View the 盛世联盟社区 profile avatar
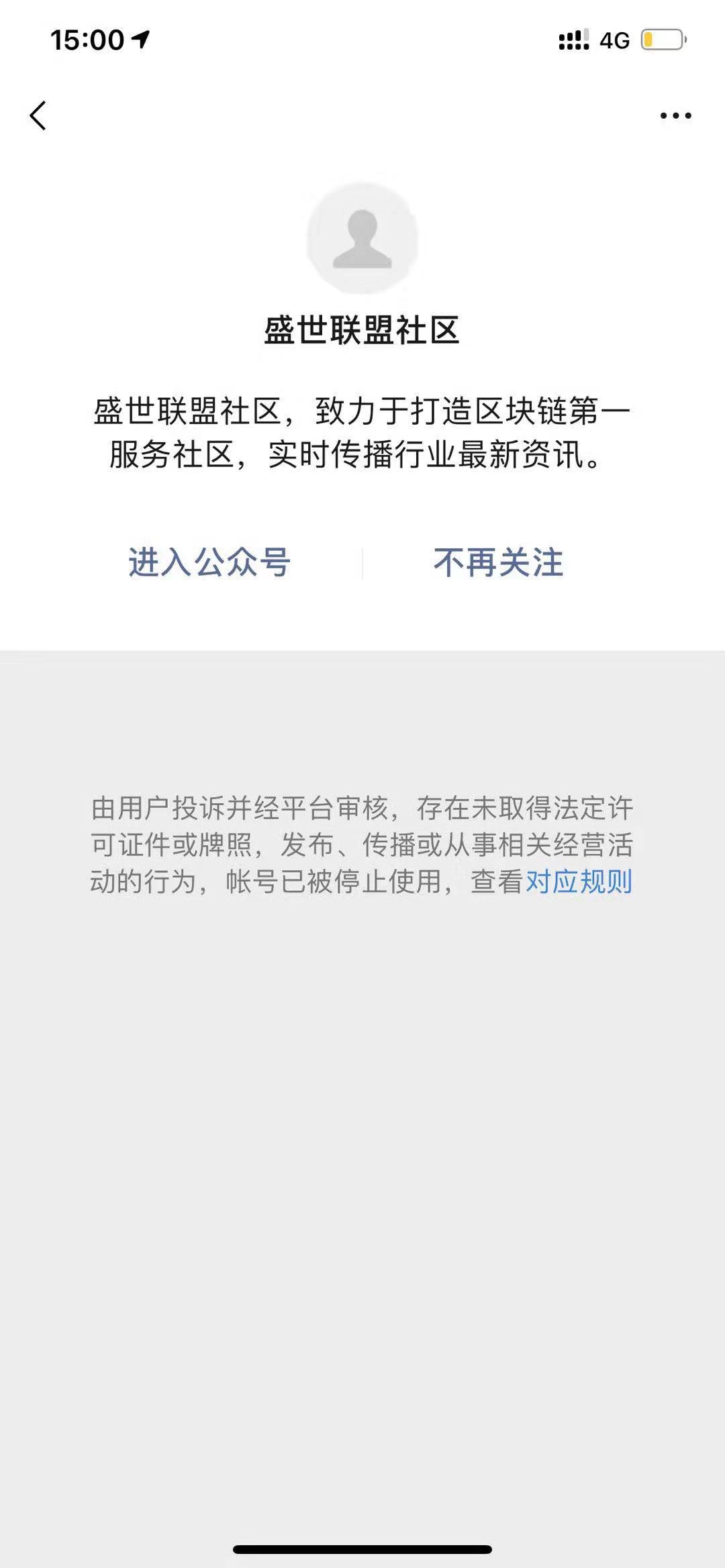 click(x=362, y=238)
